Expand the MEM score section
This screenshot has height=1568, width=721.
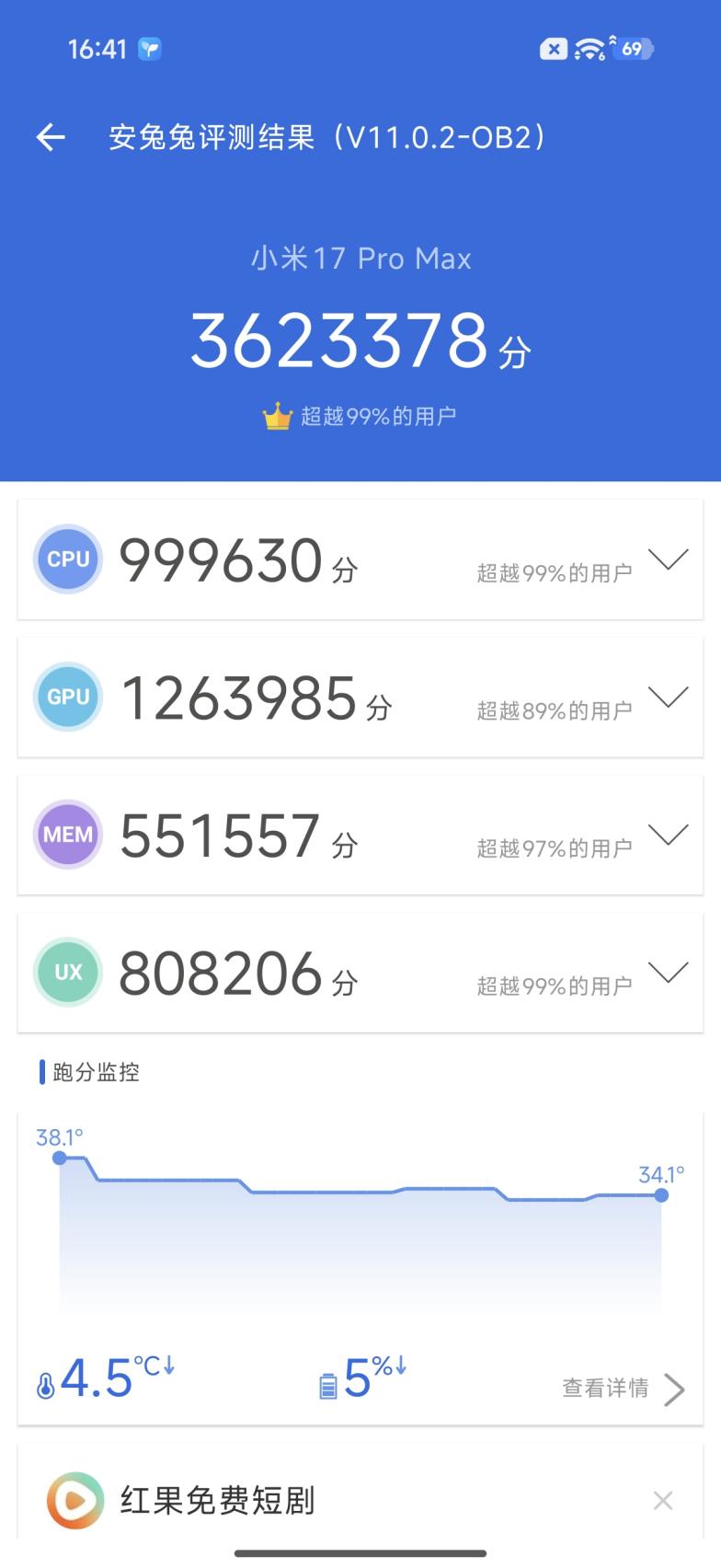pyautogui.click(x=668, y=835)
